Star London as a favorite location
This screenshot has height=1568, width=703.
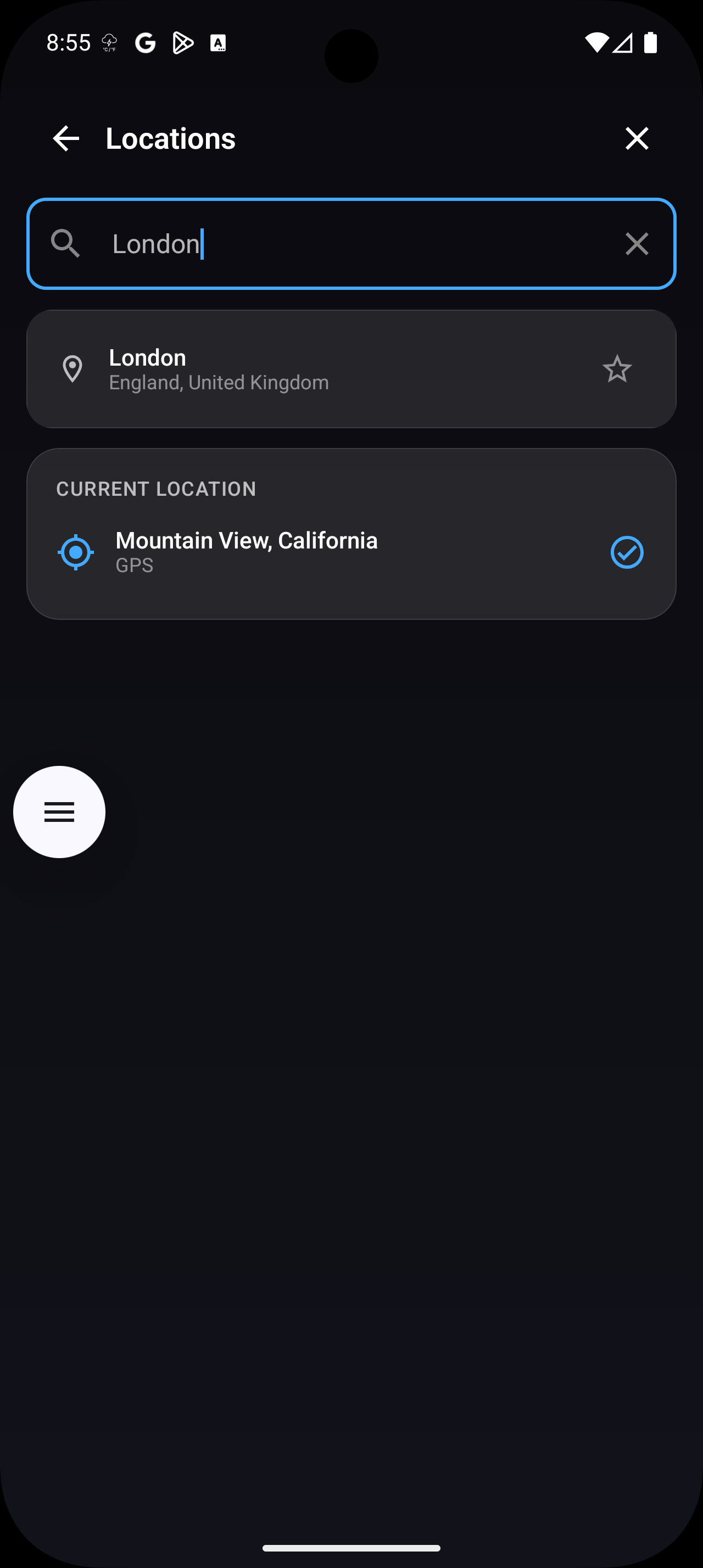[x=617, y=369]
